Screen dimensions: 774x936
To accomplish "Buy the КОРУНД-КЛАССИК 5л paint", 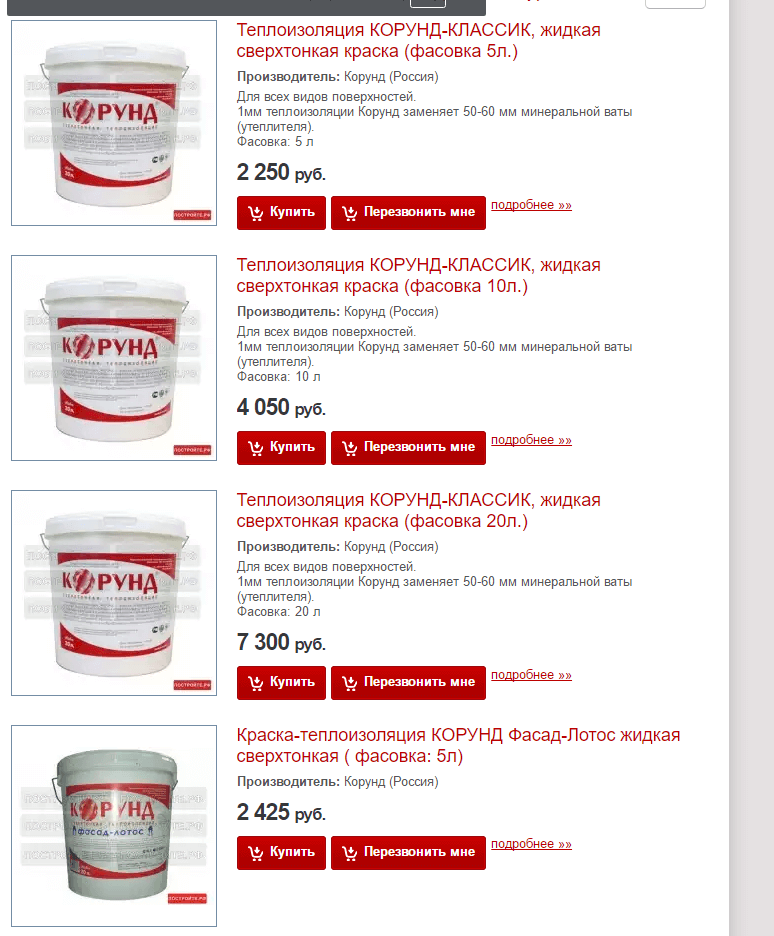I will tap(281, 213).
